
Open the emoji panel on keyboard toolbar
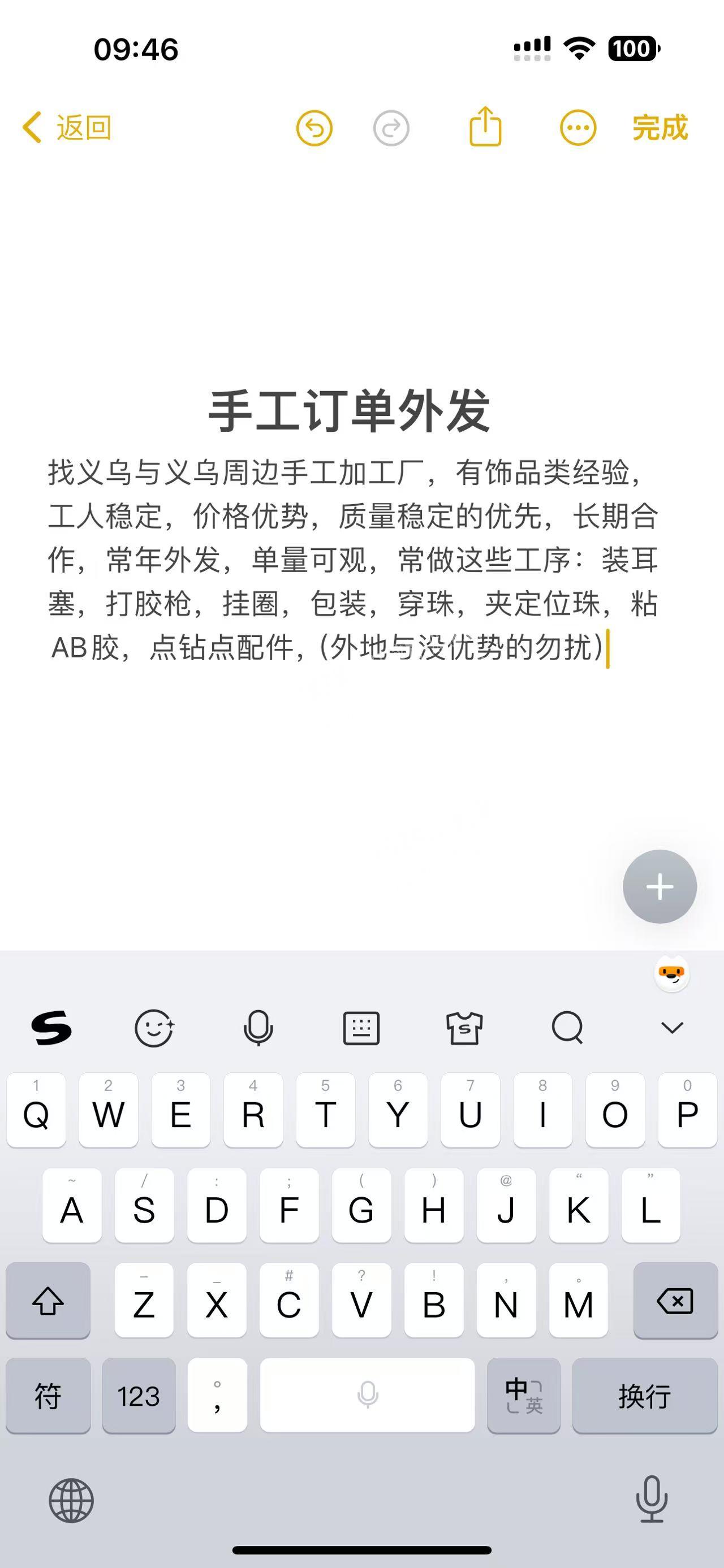(154, 1028)
